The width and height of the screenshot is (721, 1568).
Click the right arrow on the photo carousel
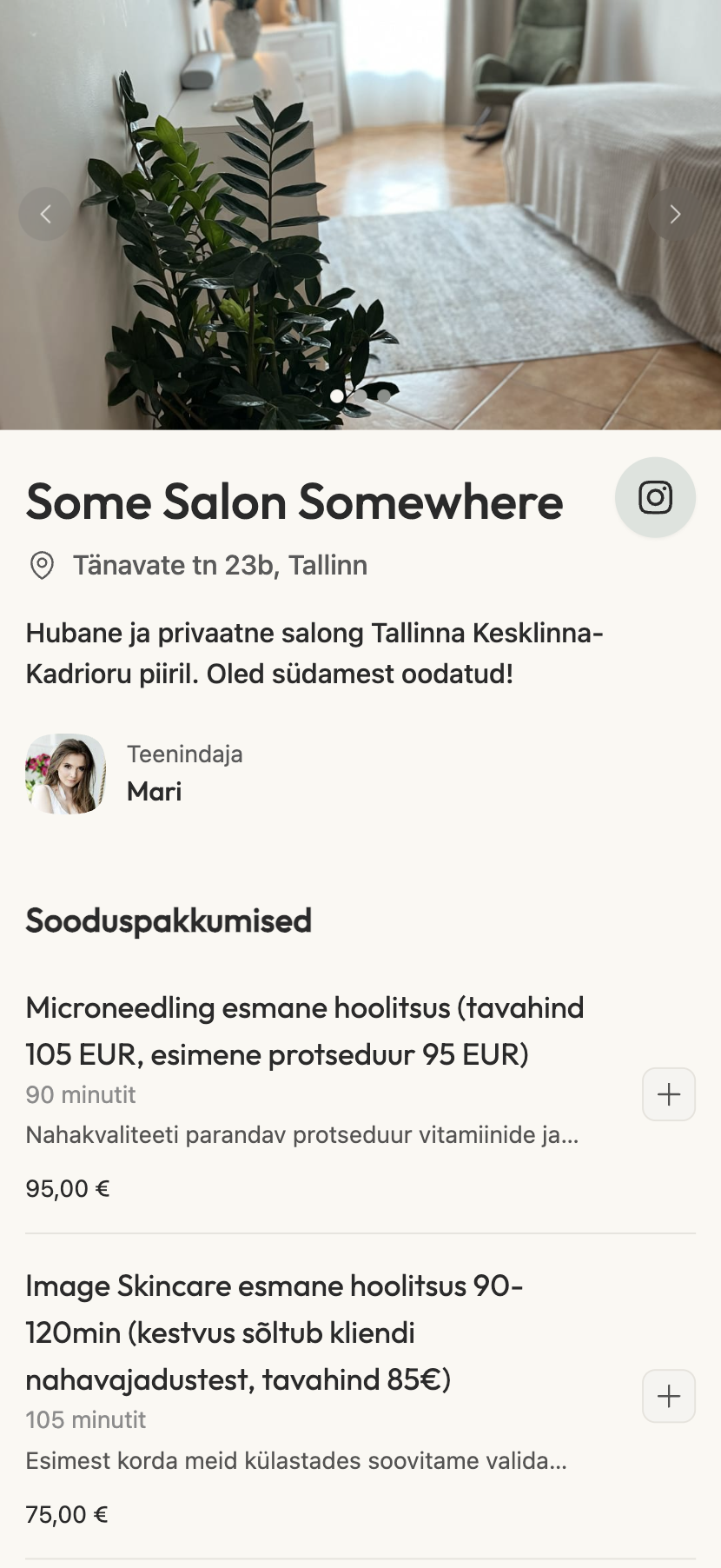pyautogui.click(x=675, y=213)
